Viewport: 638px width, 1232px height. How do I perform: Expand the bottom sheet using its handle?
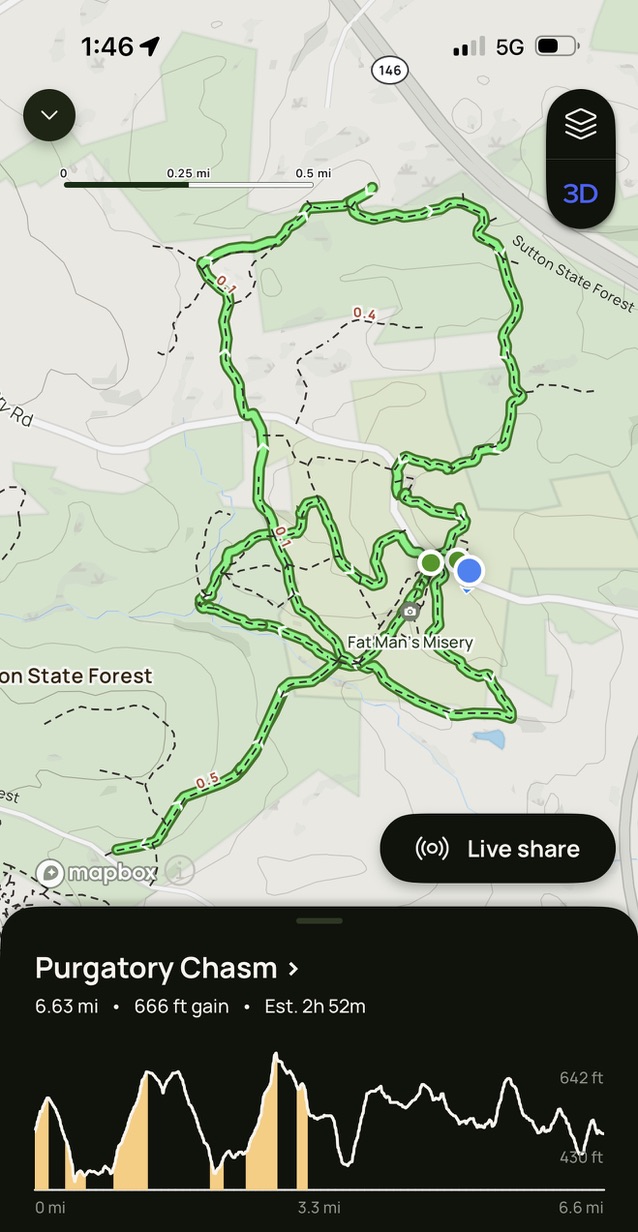pos(319,920)
